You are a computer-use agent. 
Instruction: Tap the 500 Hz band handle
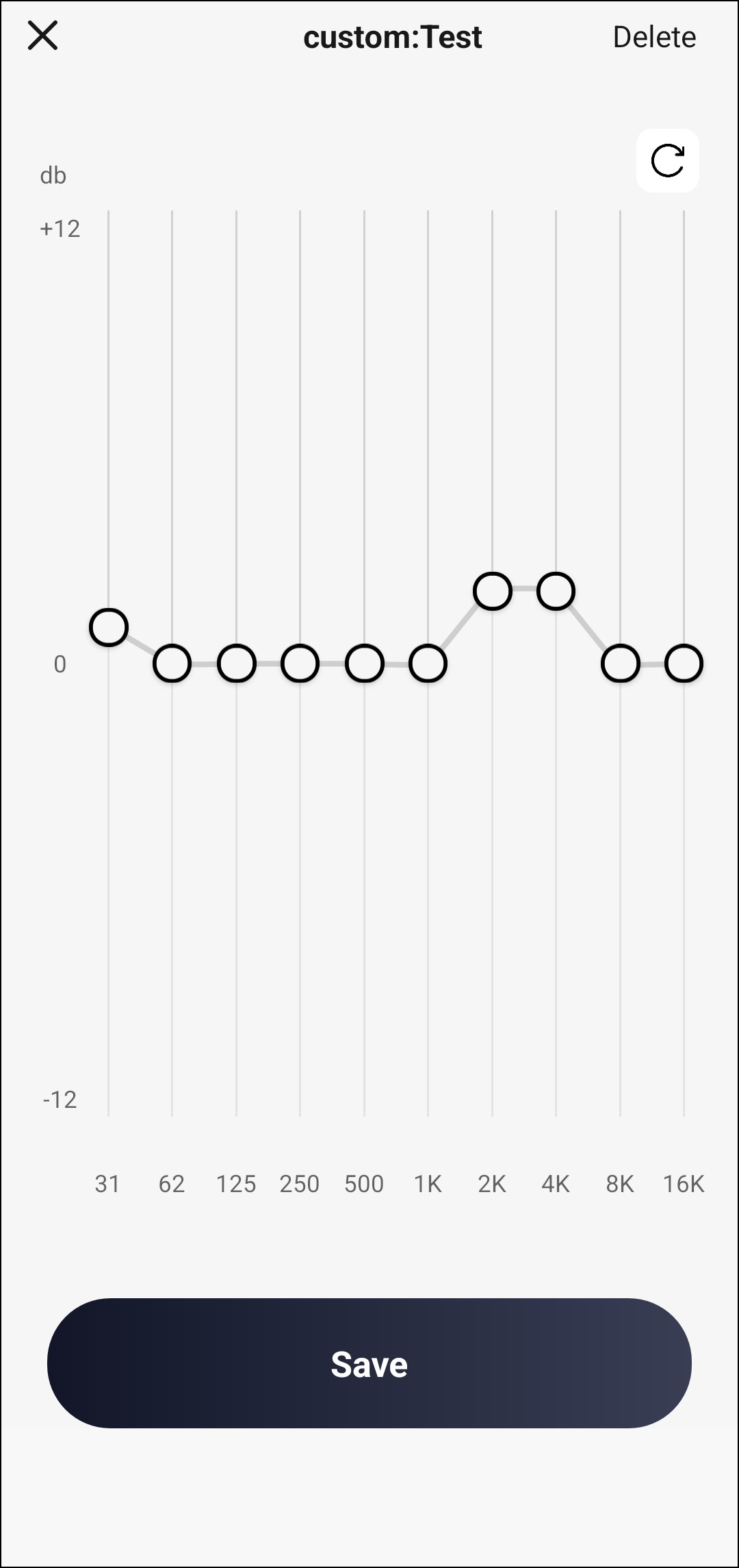(x=364, y=663)
